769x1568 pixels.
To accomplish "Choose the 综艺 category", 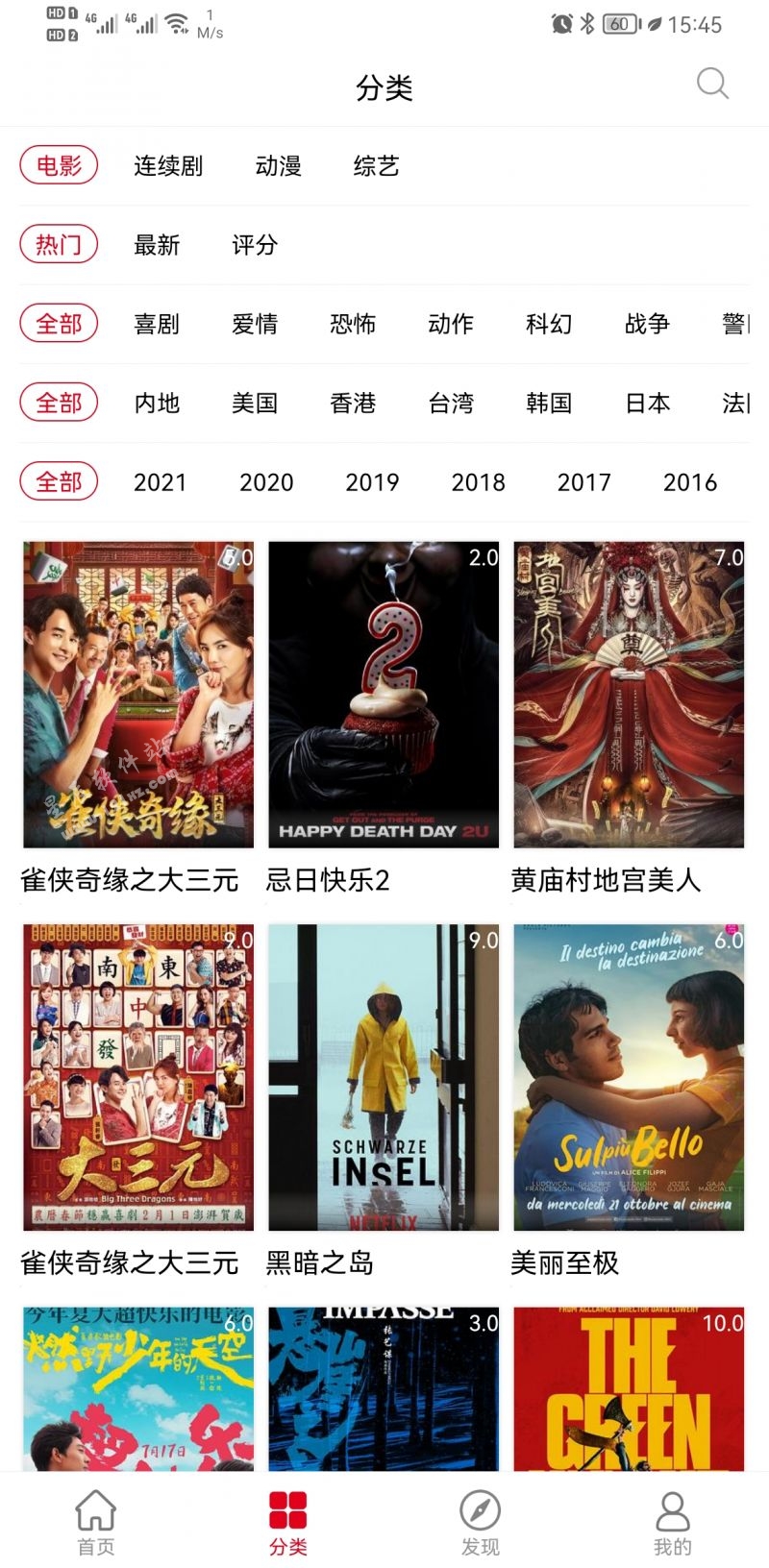I will point(376,166).
